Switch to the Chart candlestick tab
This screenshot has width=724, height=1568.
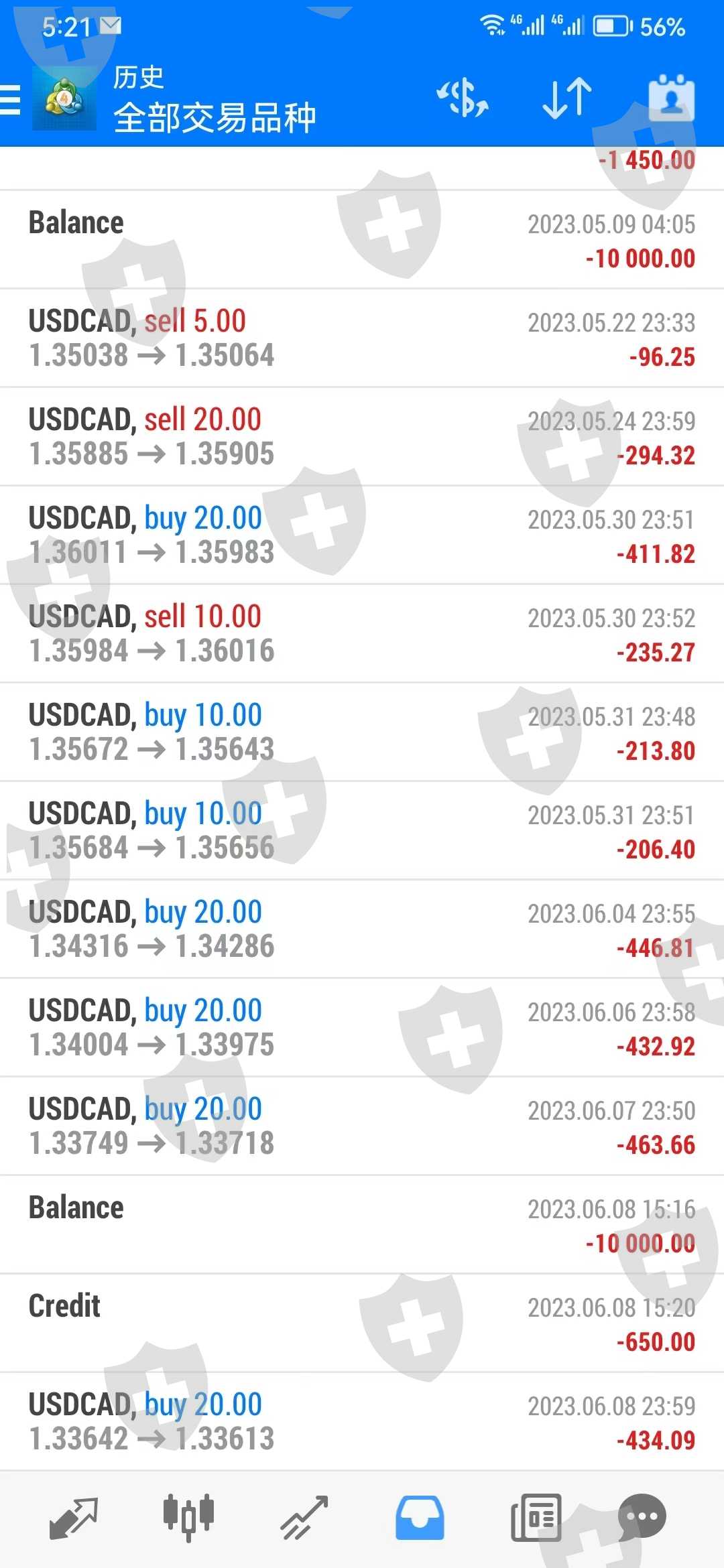click(x=188, y=1516)
